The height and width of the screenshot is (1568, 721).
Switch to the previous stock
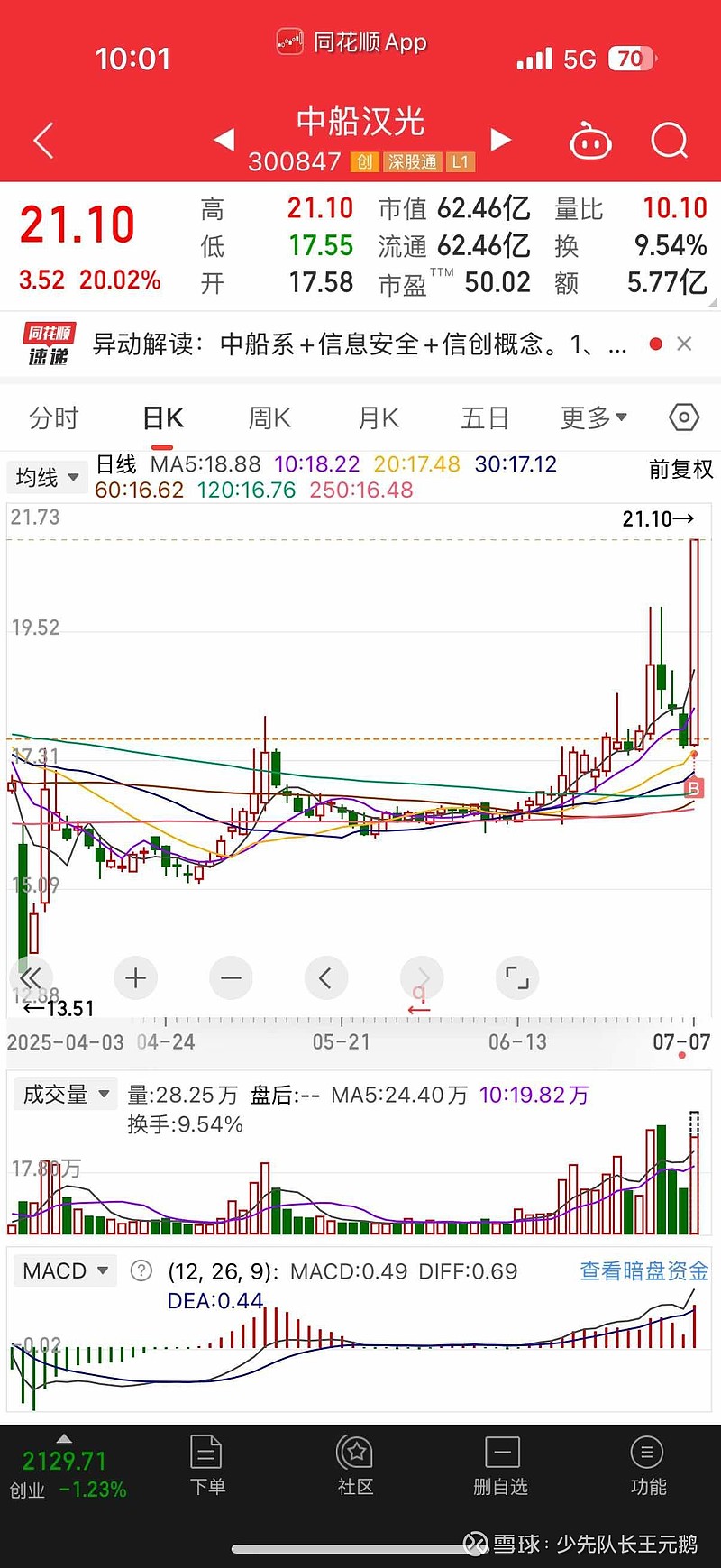point(224,140)
